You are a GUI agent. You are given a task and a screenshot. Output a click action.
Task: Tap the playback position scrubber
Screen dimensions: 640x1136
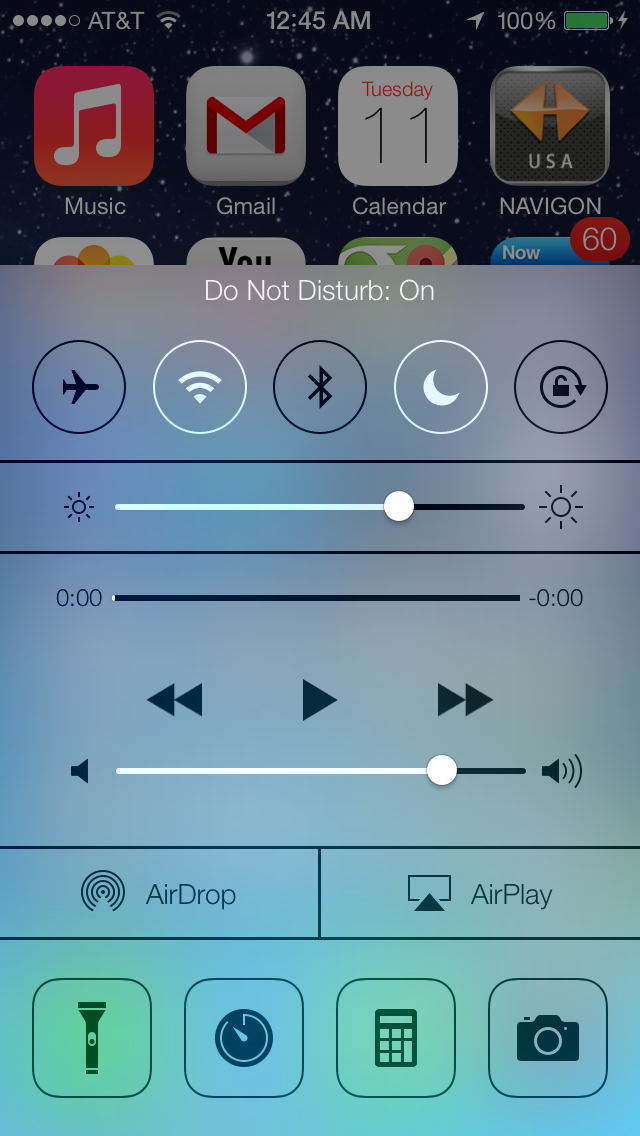click(316, 598)
